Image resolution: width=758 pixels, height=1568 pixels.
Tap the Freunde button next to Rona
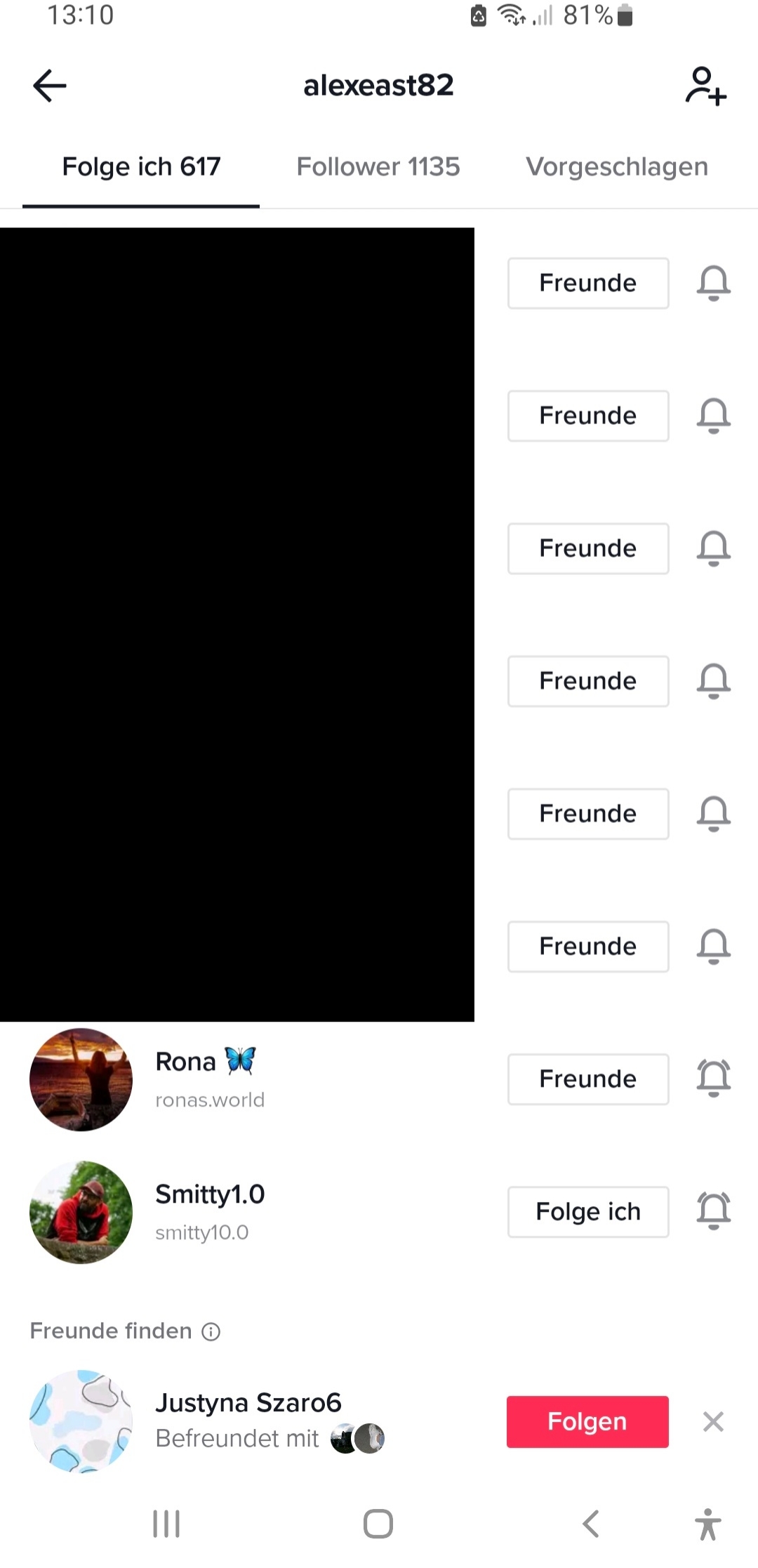click(587, 1079)
